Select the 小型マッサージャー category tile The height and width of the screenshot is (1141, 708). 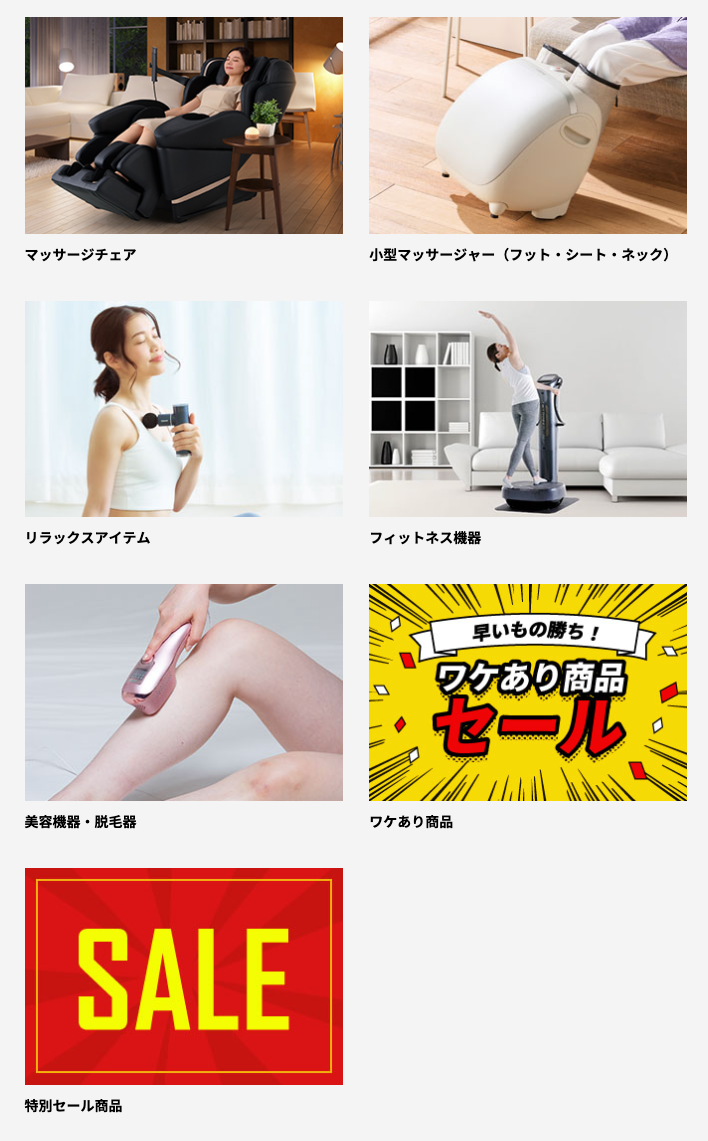coord(527,125)
